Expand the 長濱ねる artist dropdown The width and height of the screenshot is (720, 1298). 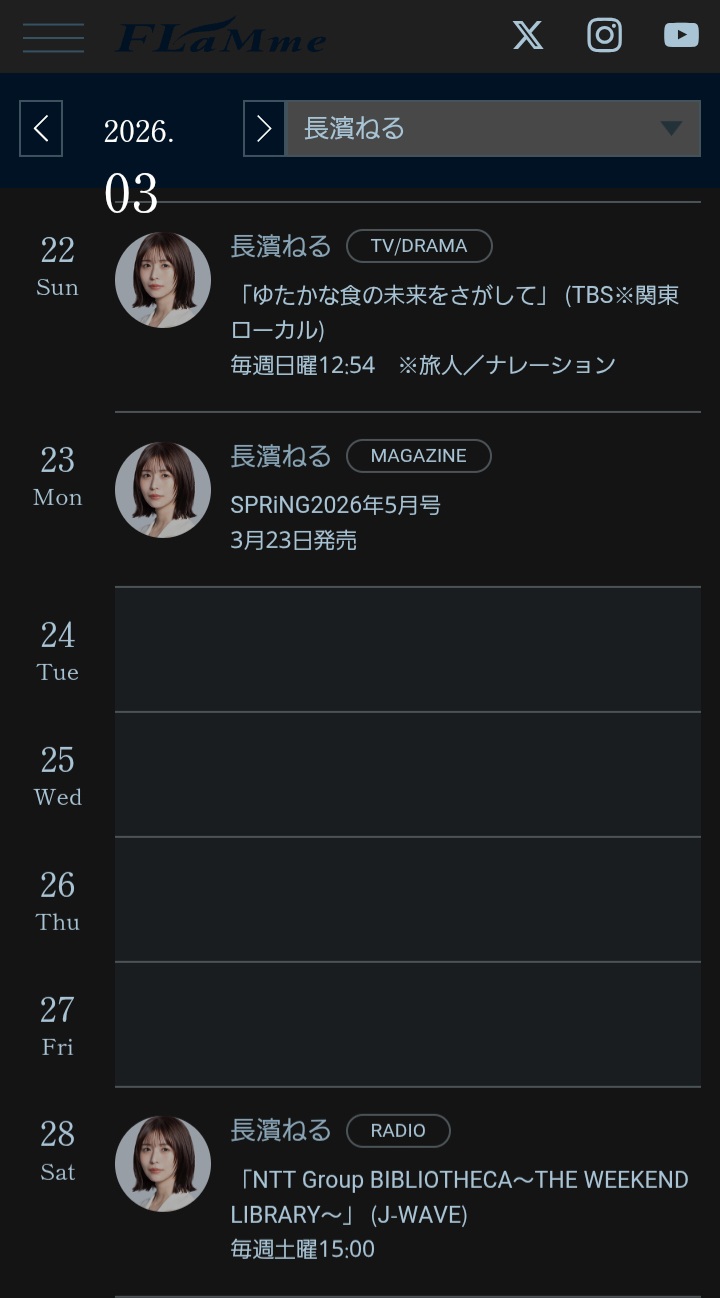493,129
